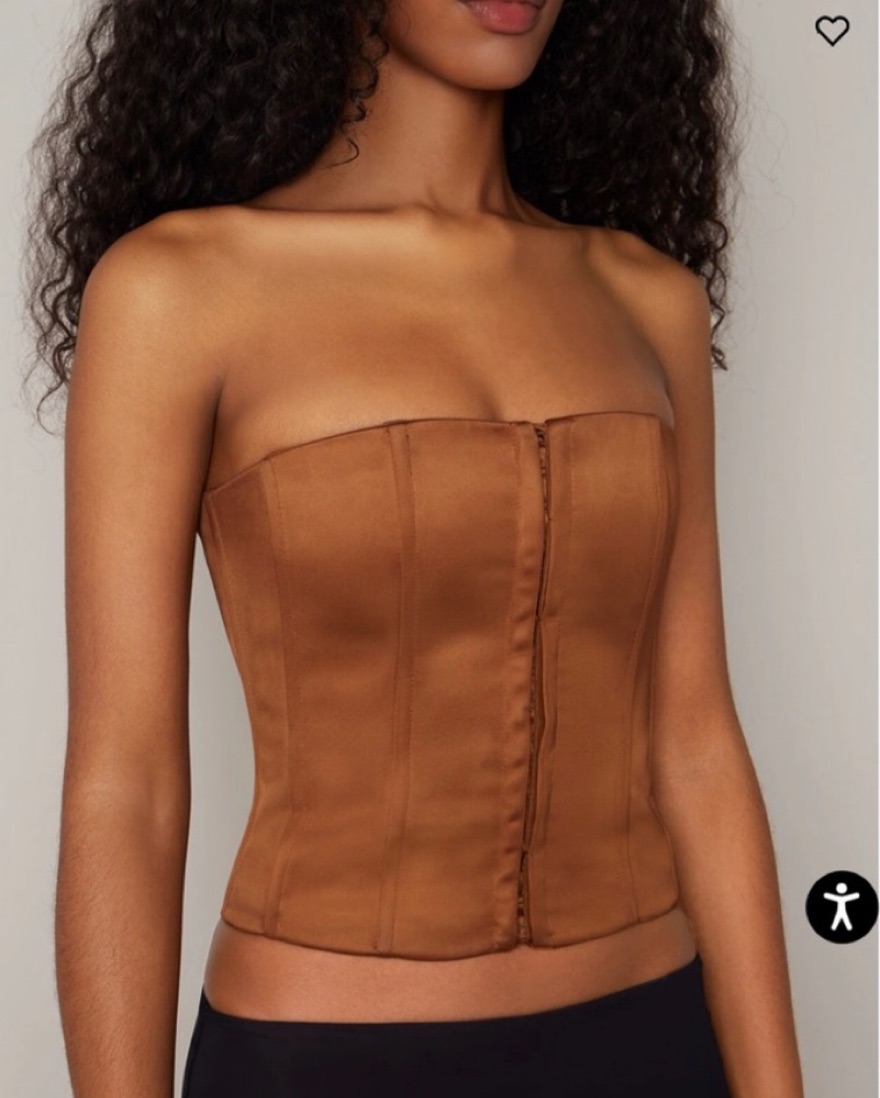This screenshot has height=1098, width=880.
Task: Open the accessibility options button
Action: coord(841,906)
